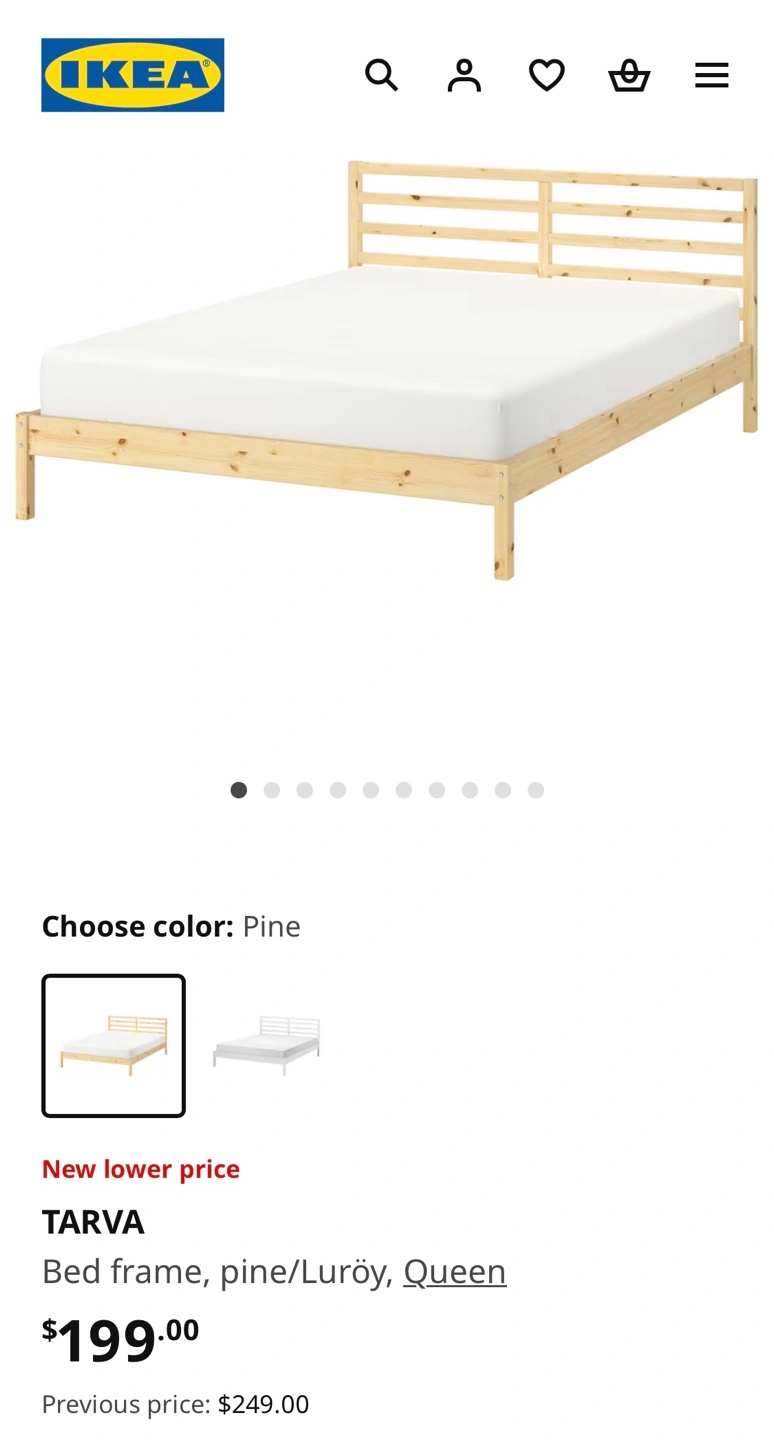View the main TARVA bed image
Viewport: 774px width, 1440px height.
pos(387,370)
